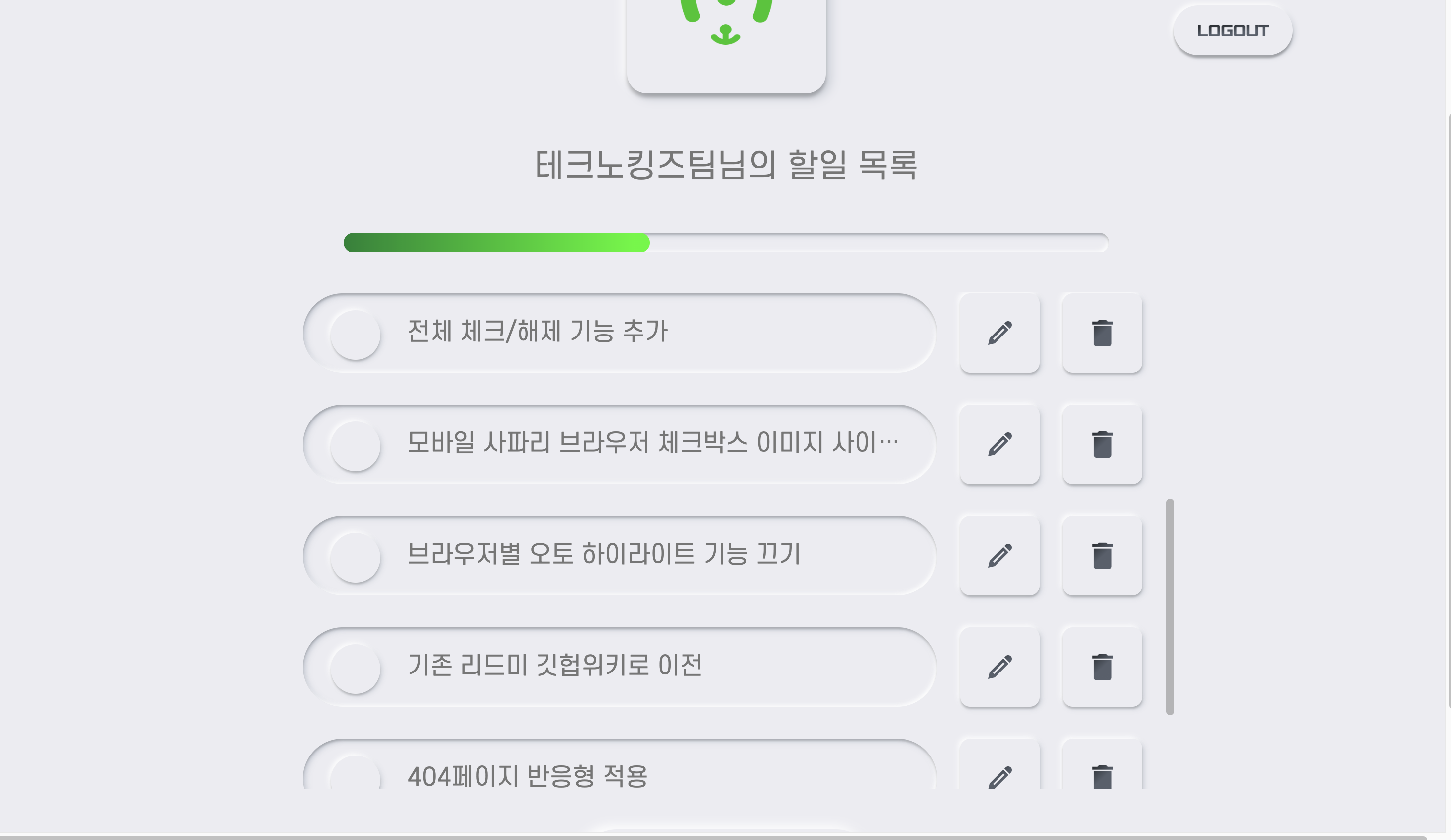Edit the 전체 체크/해제 기능 추가 task
This screenshot has width=1451, height=840.
(x=999, y=334)
